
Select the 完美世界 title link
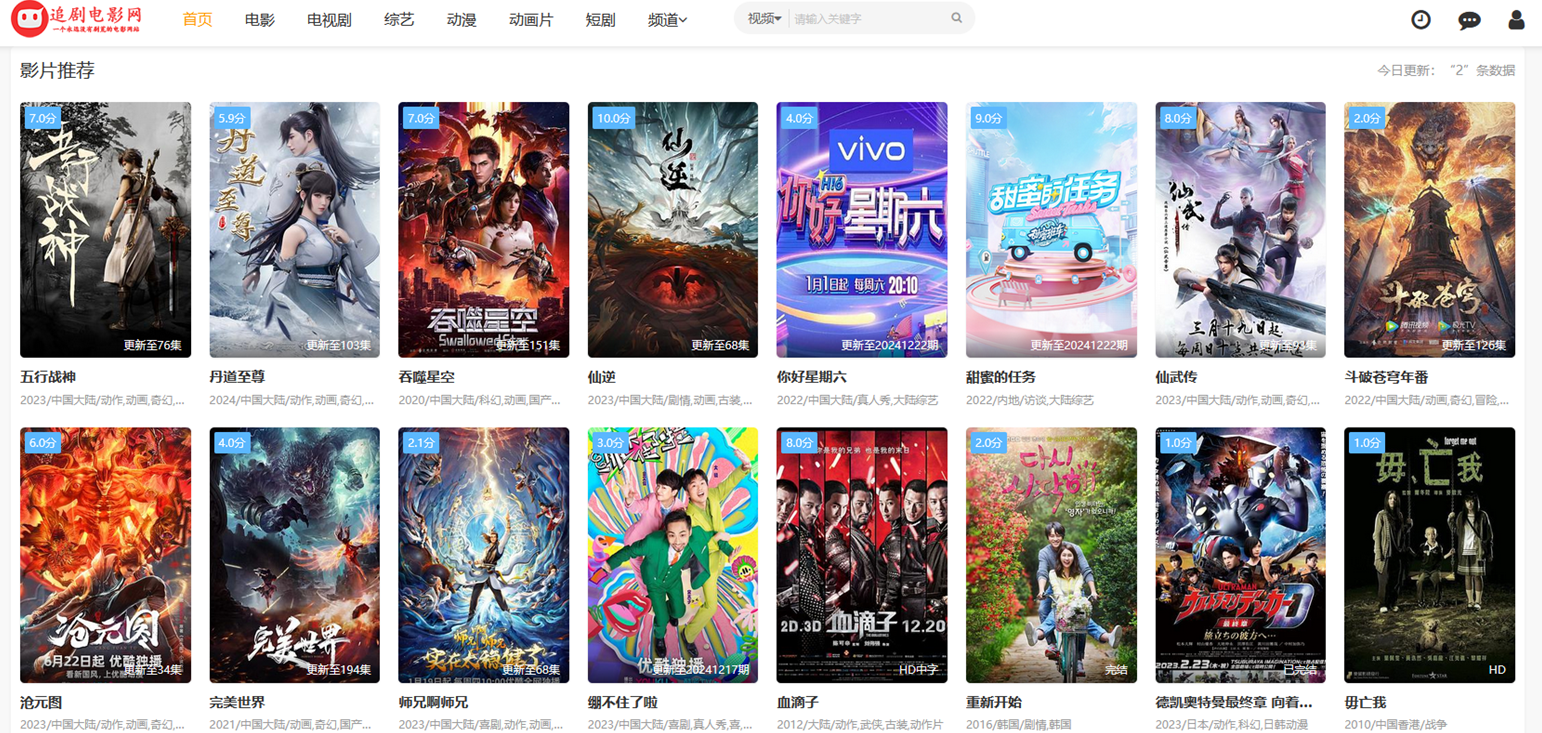pyautogui.click(x=237, y=702)
